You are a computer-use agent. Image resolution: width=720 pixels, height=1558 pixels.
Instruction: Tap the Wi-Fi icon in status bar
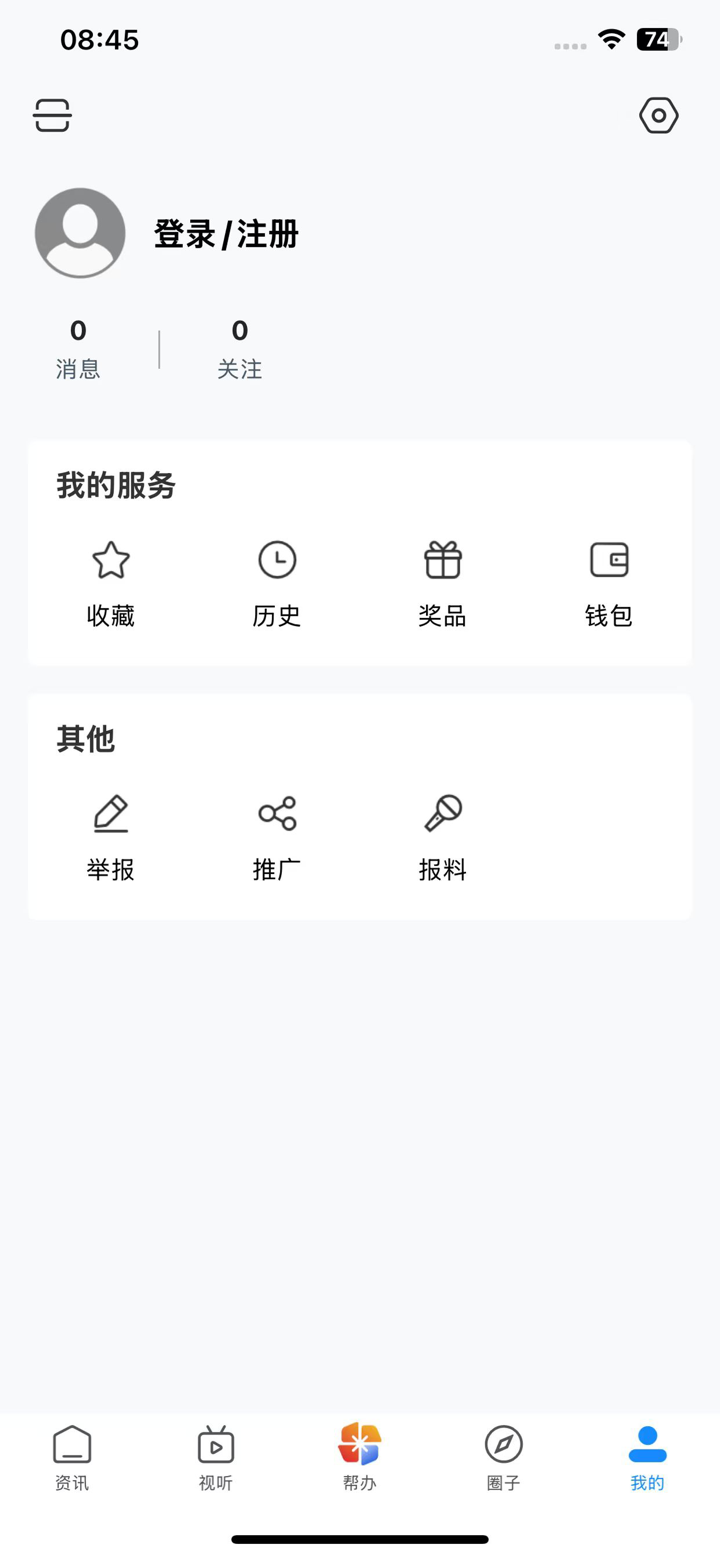point(612,40)
